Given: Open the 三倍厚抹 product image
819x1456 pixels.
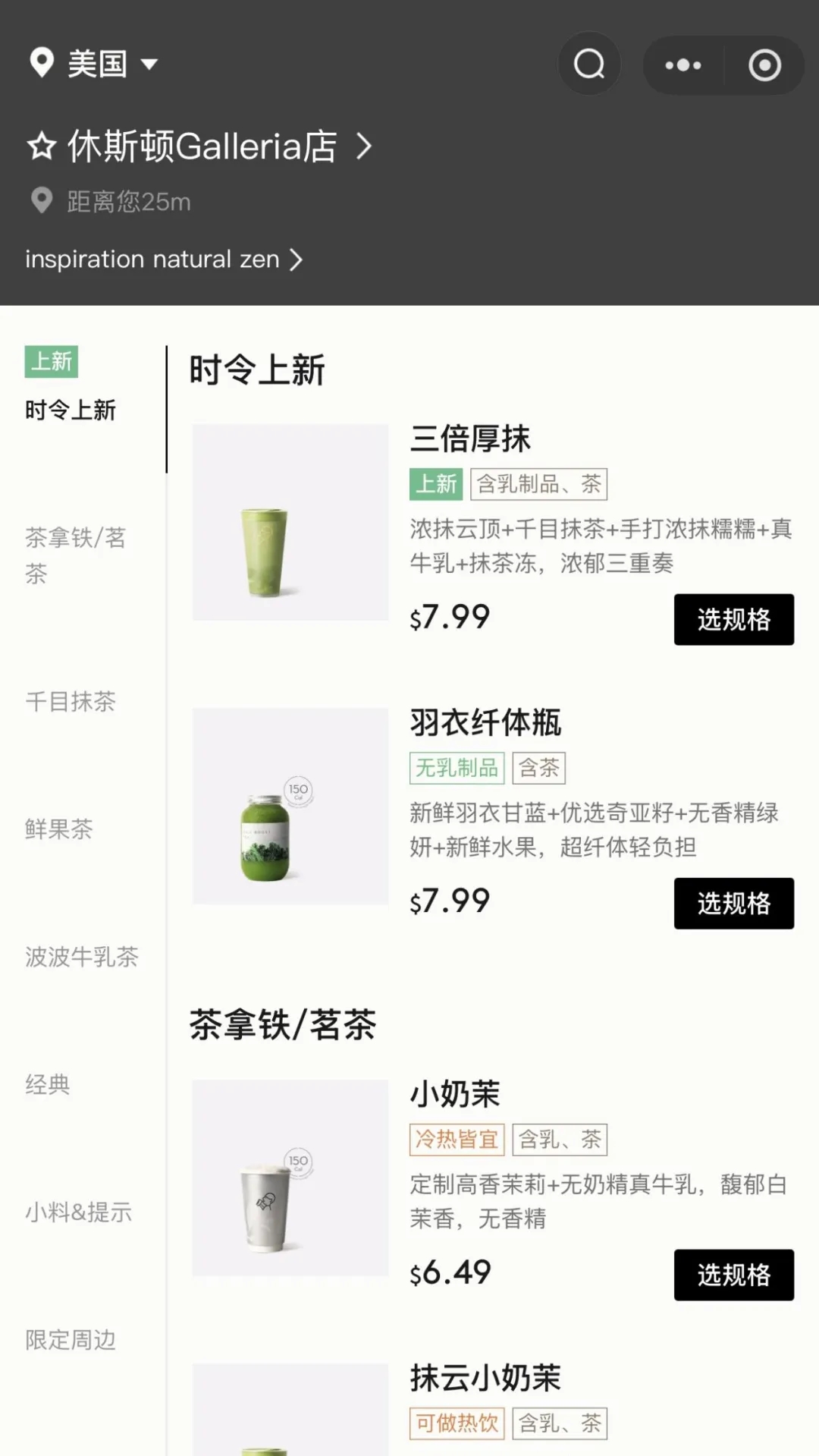Looking at the screenshot, I should [290, 522].
